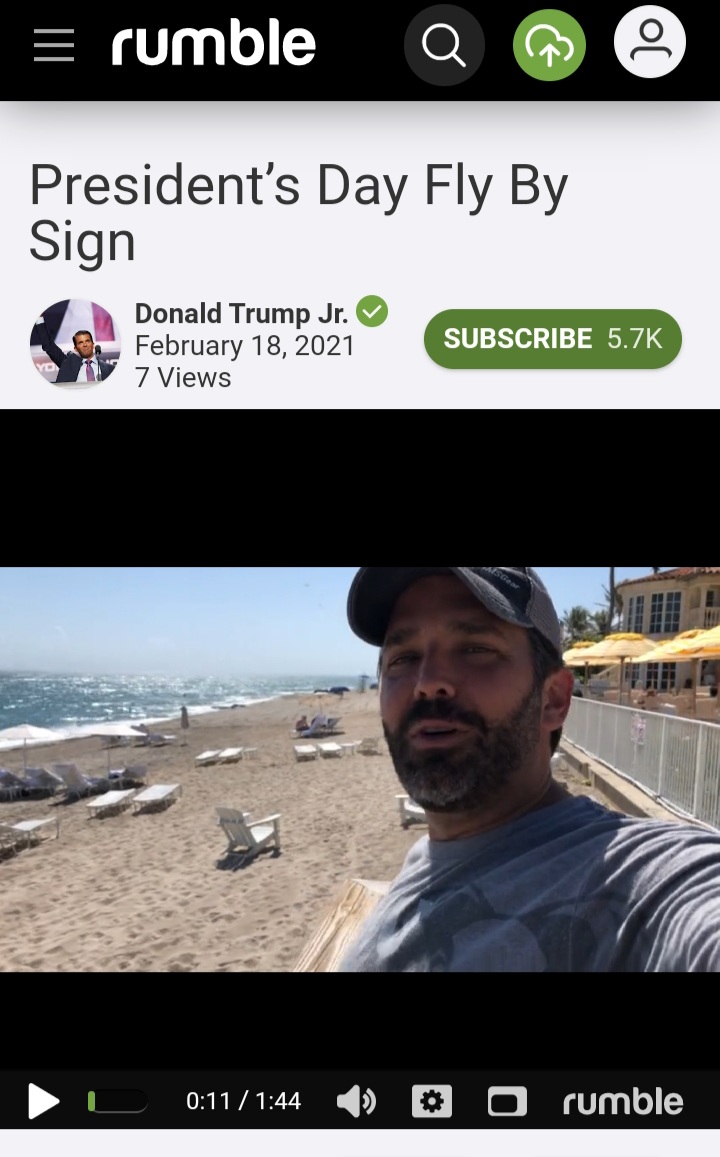Tap the channel's profile avatar

coord(75,343)
